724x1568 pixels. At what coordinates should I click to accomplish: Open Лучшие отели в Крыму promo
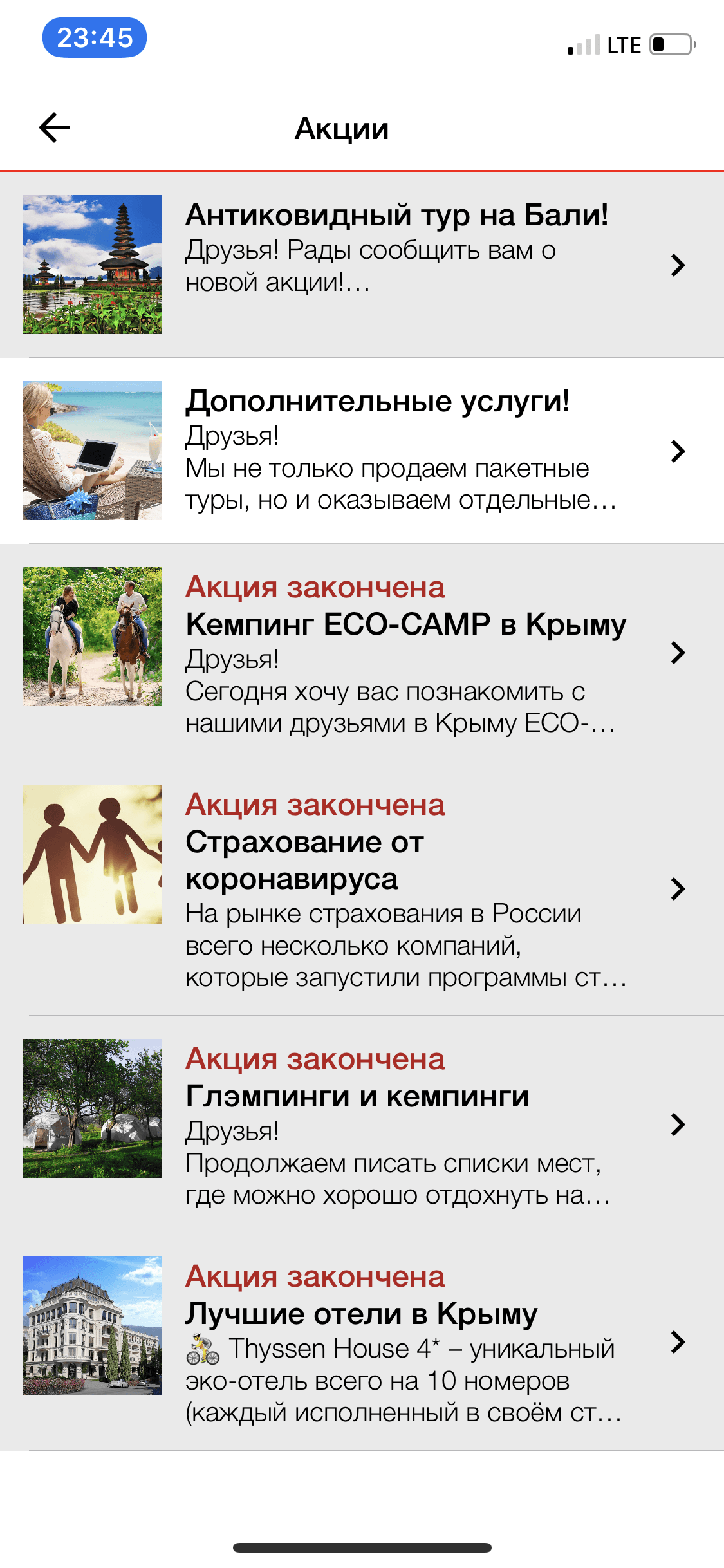pyautogui.click(x=361, y=1314)
